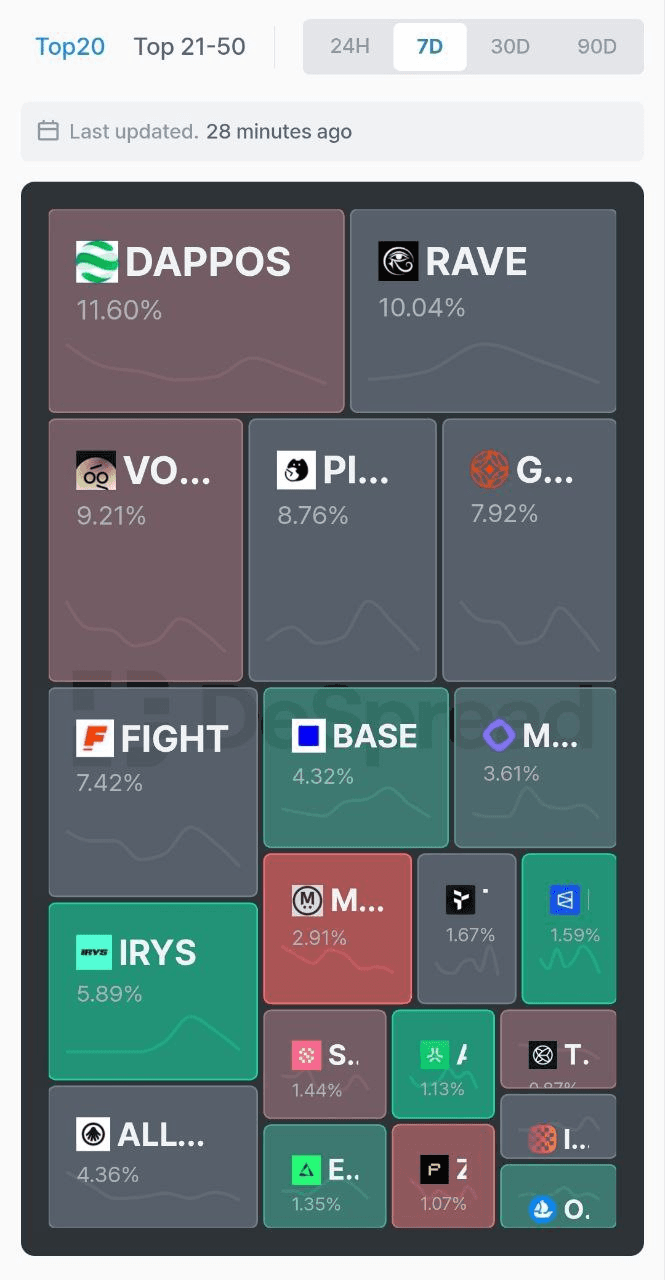Switch to the Top 21-50 tab
This screenshot has height=1280, width=665.
[x=189, y=47]
